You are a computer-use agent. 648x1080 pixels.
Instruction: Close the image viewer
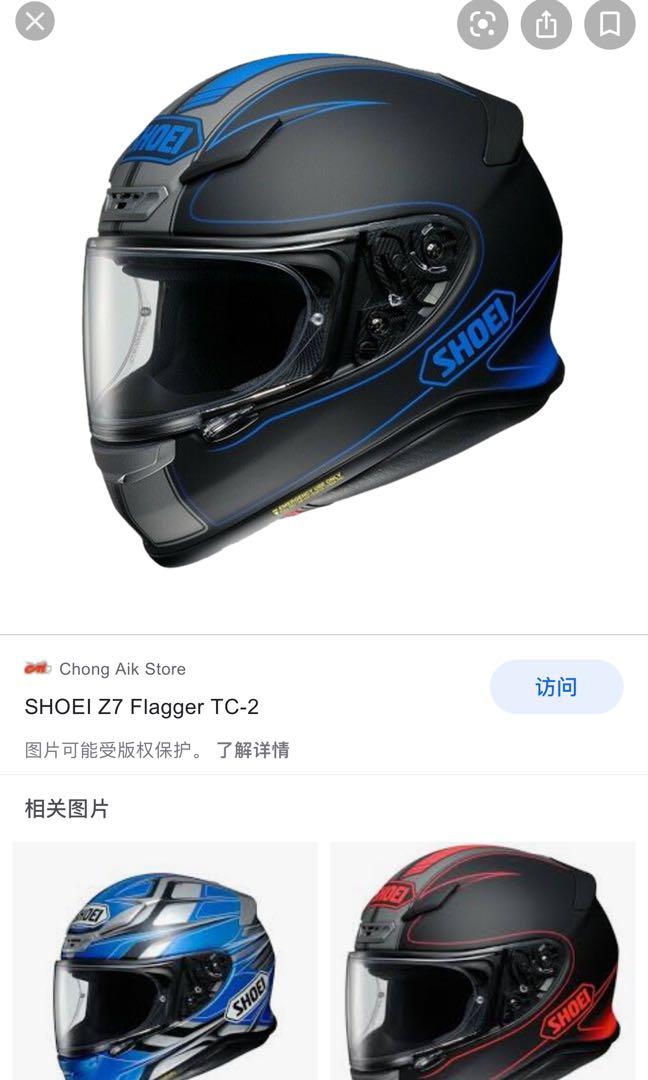(34, 21)
